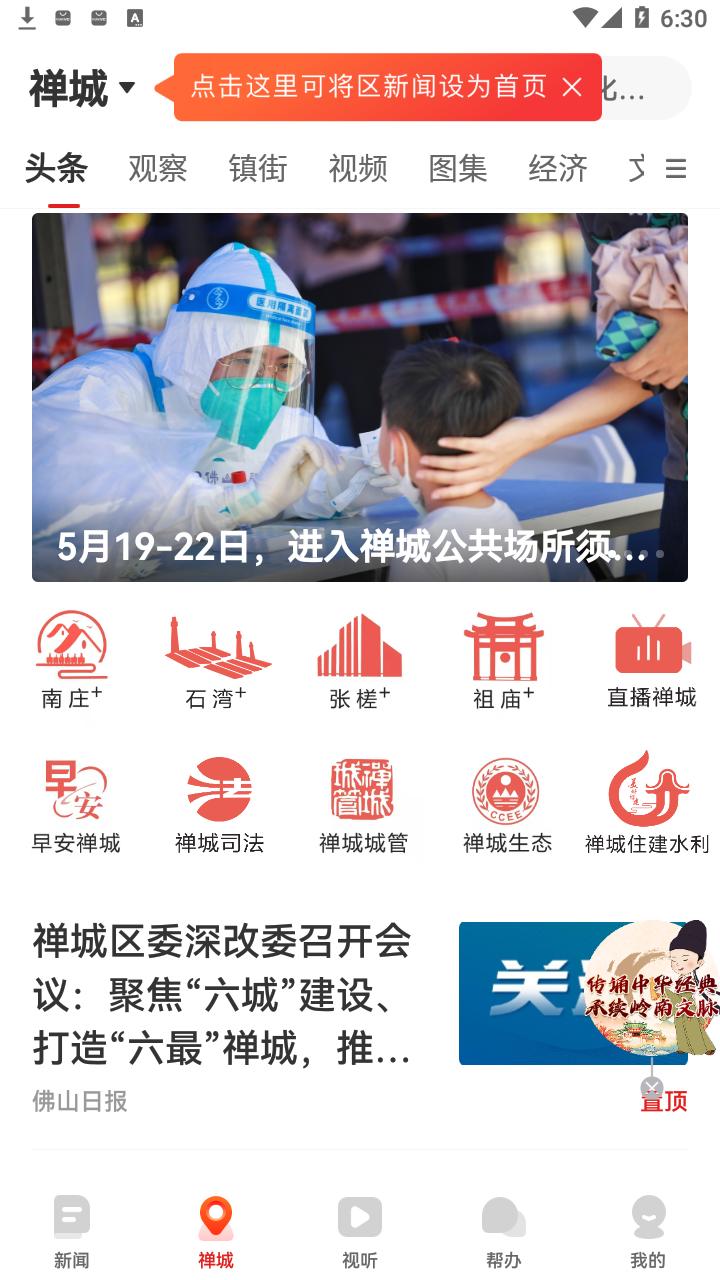Open 禅城生态 section

click(508, 806)
